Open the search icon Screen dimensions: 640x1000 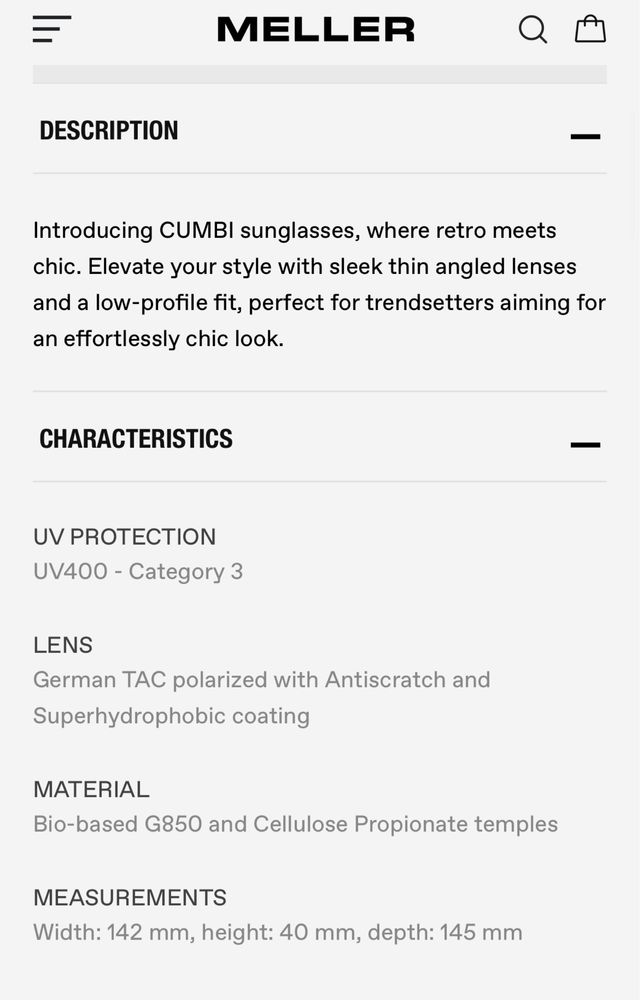pos(532,29)
